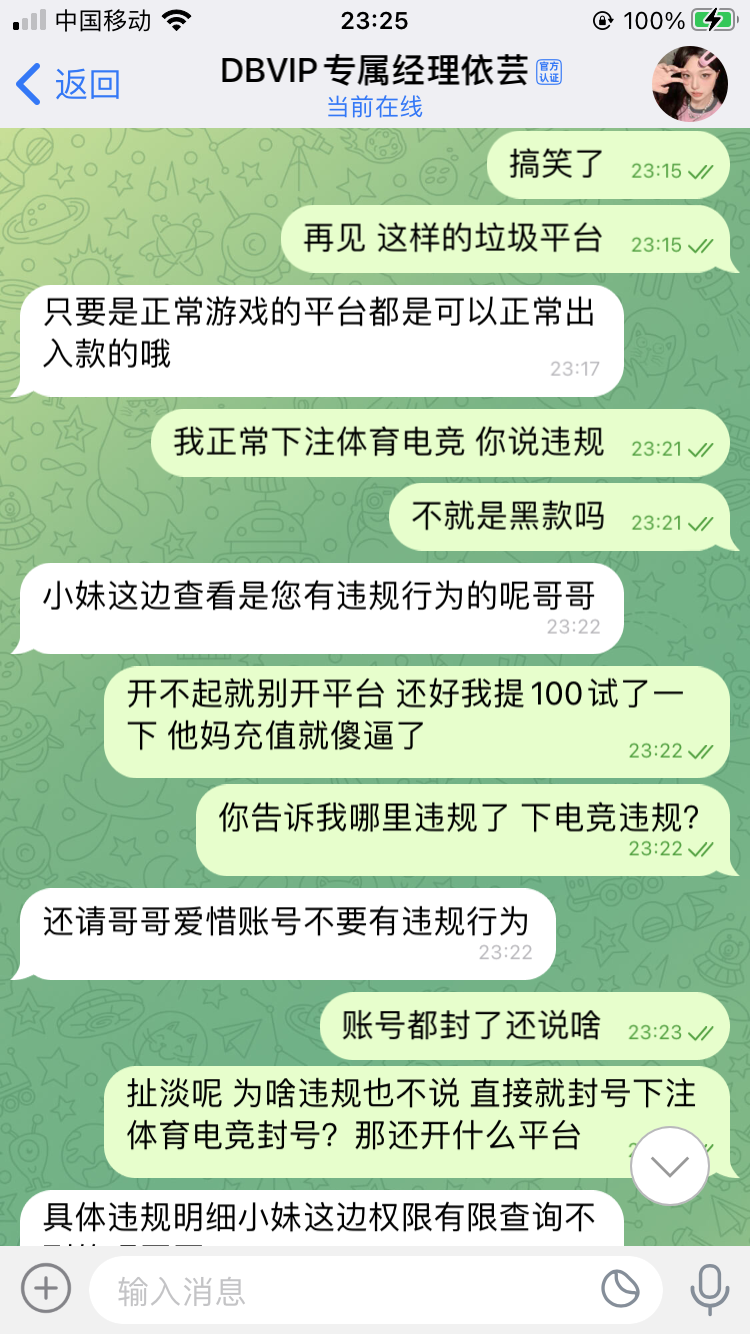Open the attachment plus menu

(46, 1288)
